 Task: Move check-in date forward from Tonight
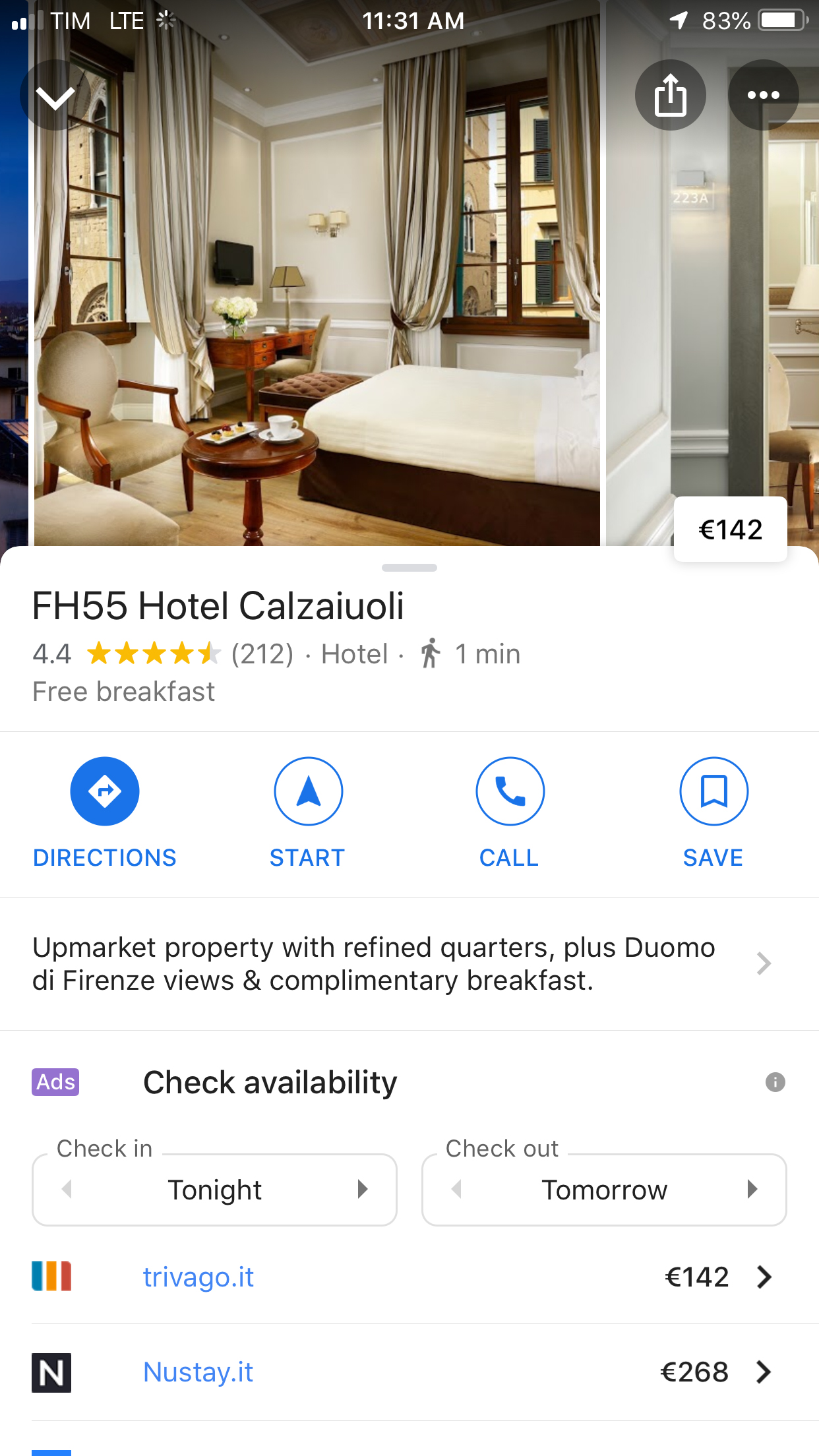362,1189
